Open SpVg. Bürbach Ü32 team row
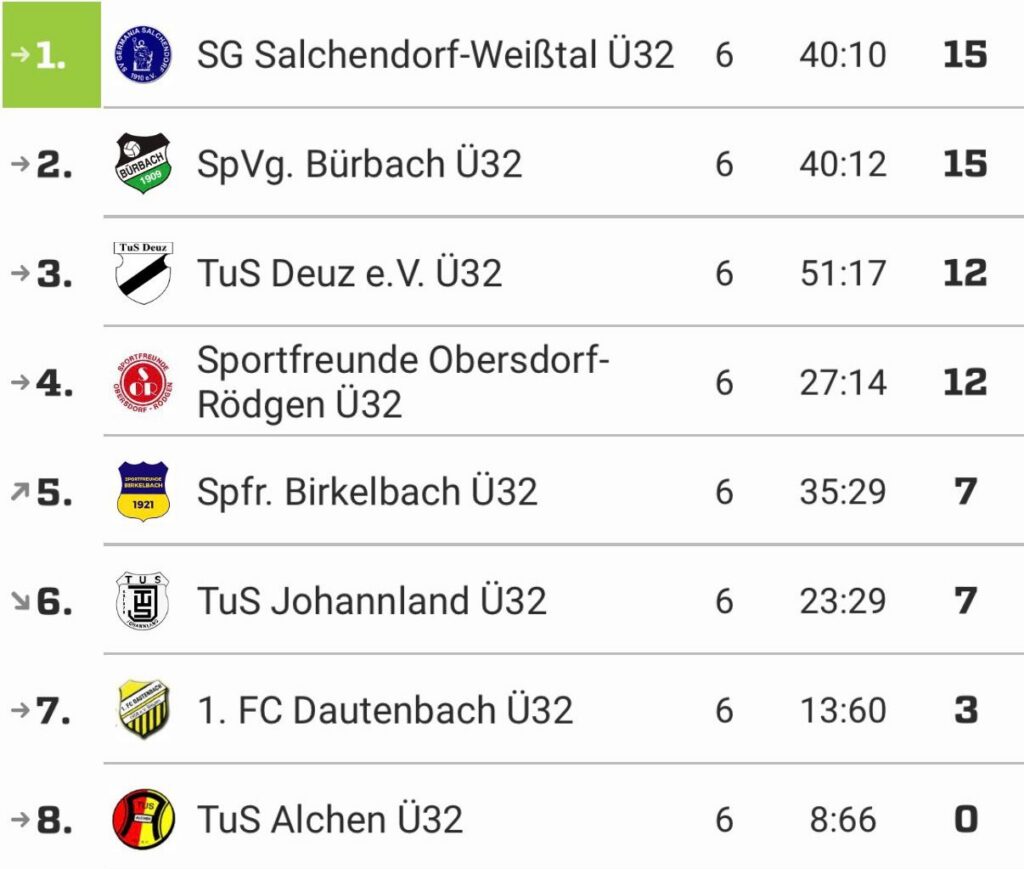This screenshot has width=1024, height=869. [360, 164]
